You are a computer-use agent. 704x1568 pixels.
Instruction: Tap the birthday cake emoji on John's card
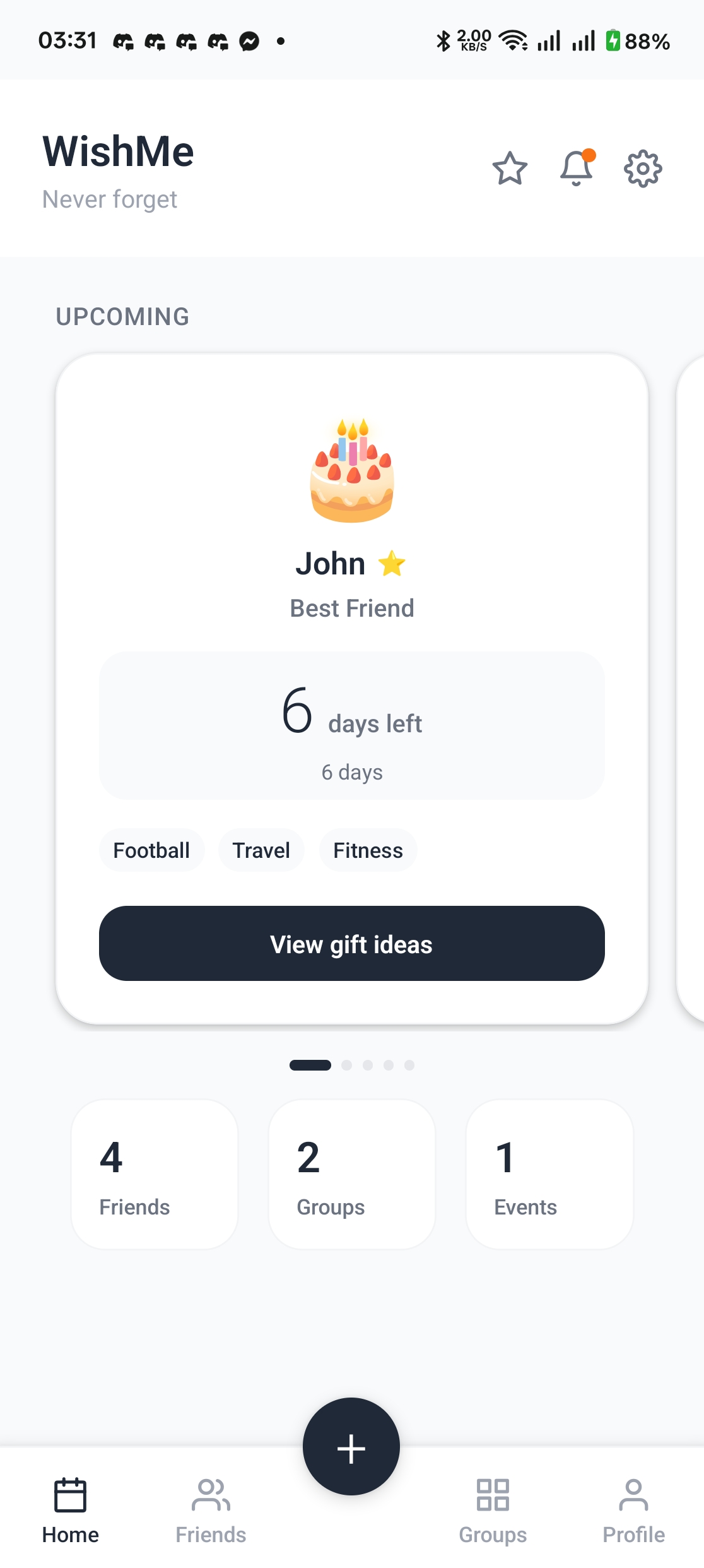tap(351, 472)
